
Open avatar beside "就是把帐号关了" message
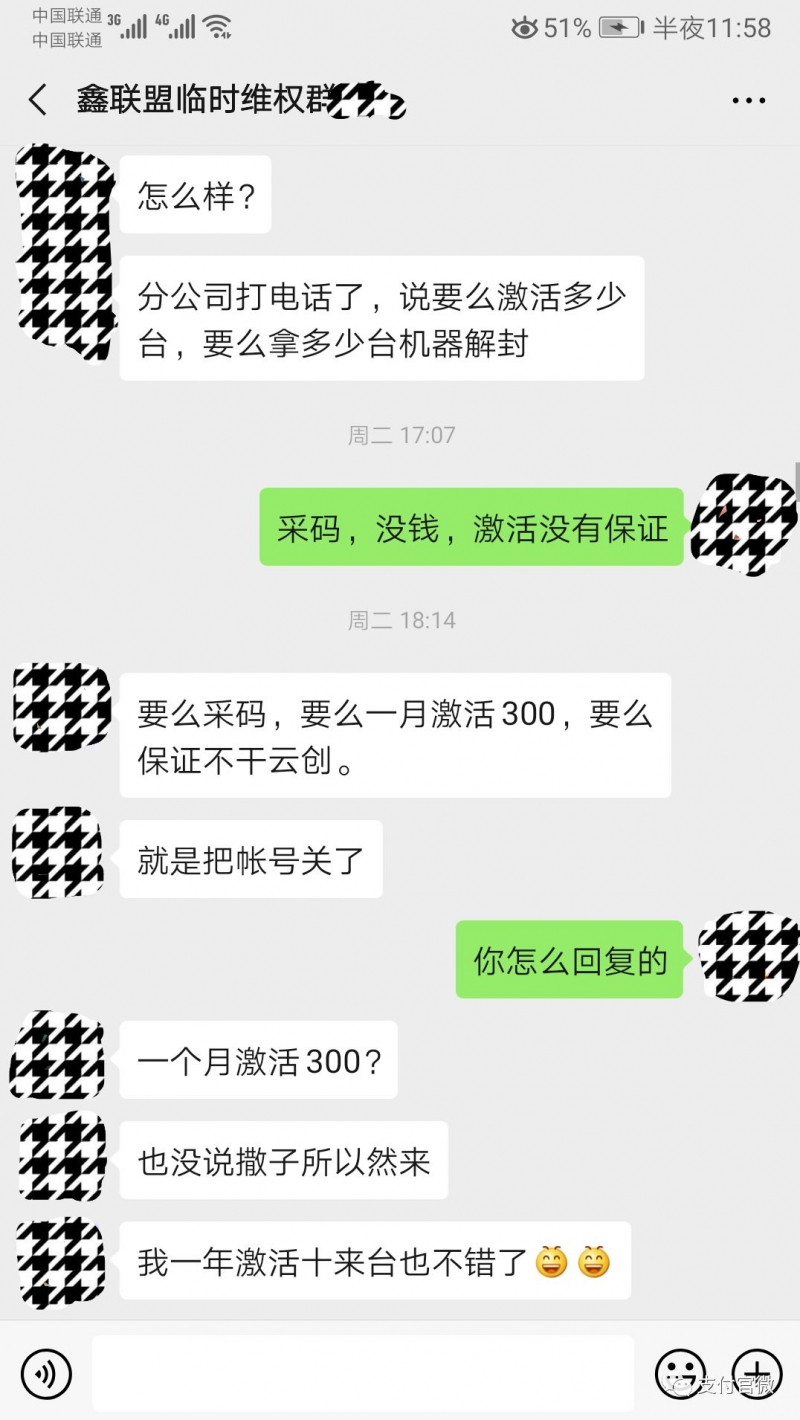click(x=58, y=852)
